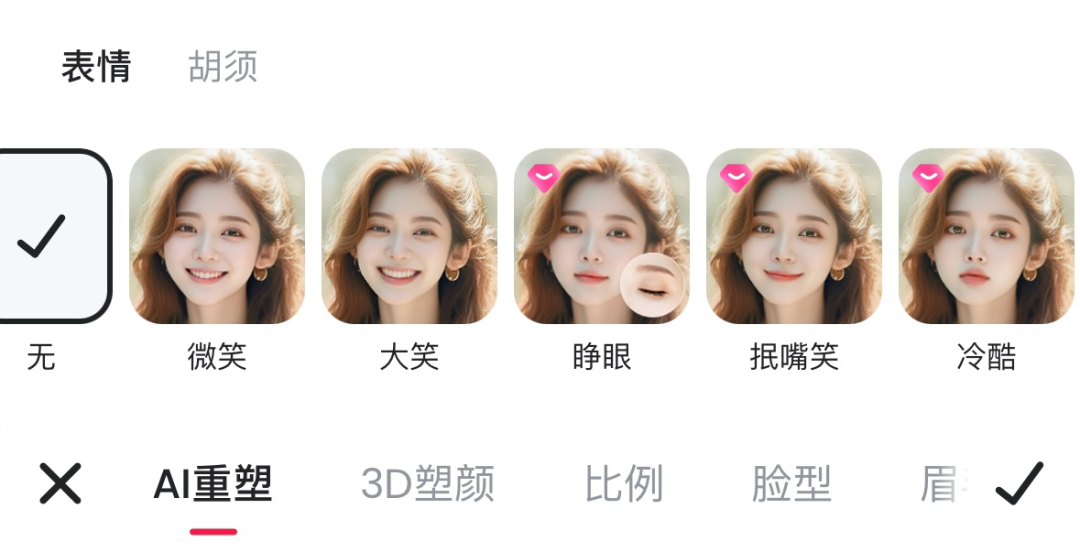Apply the 大笑 expression

(409, 236)
